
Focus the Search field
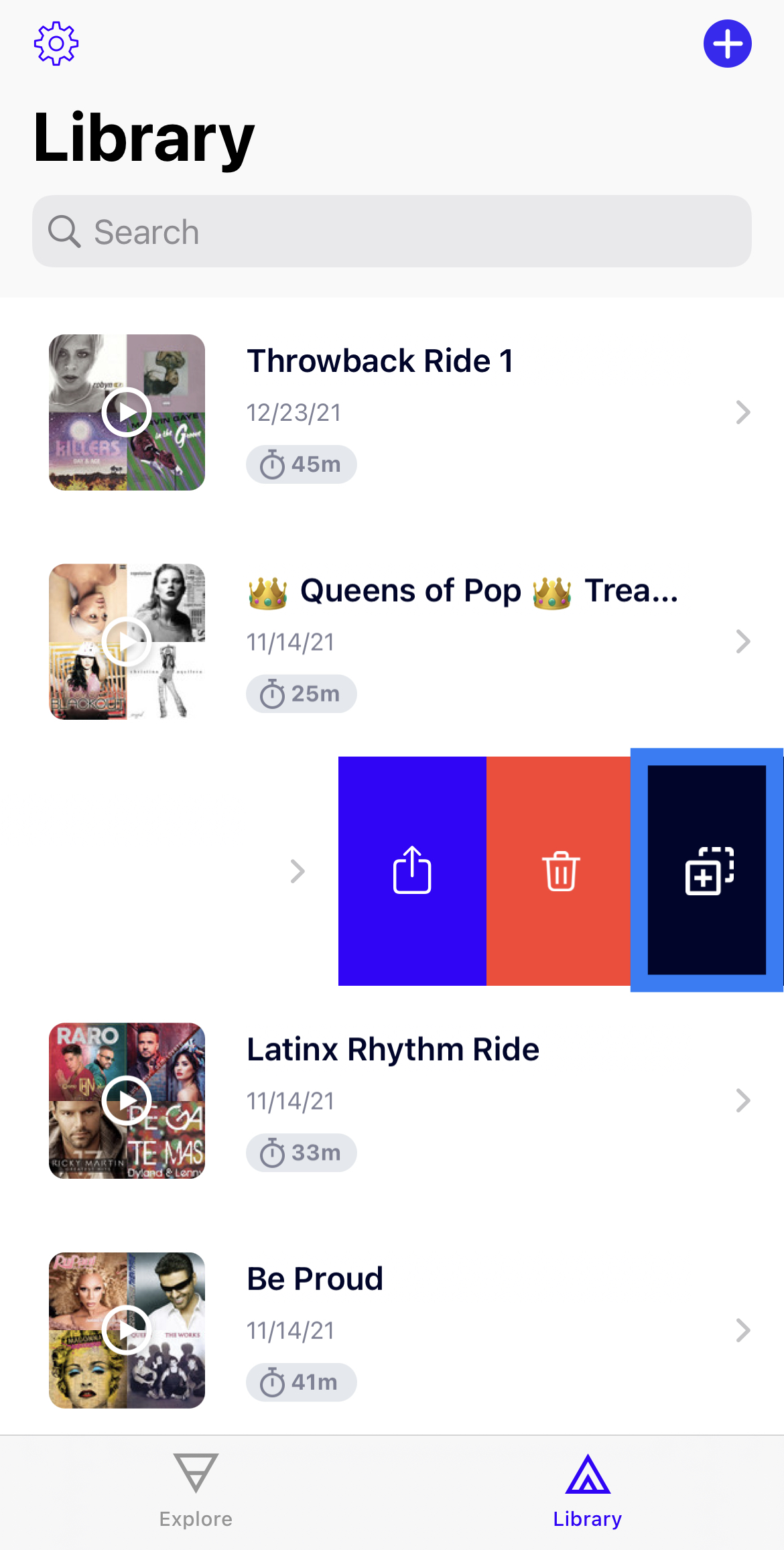[391, 232]
